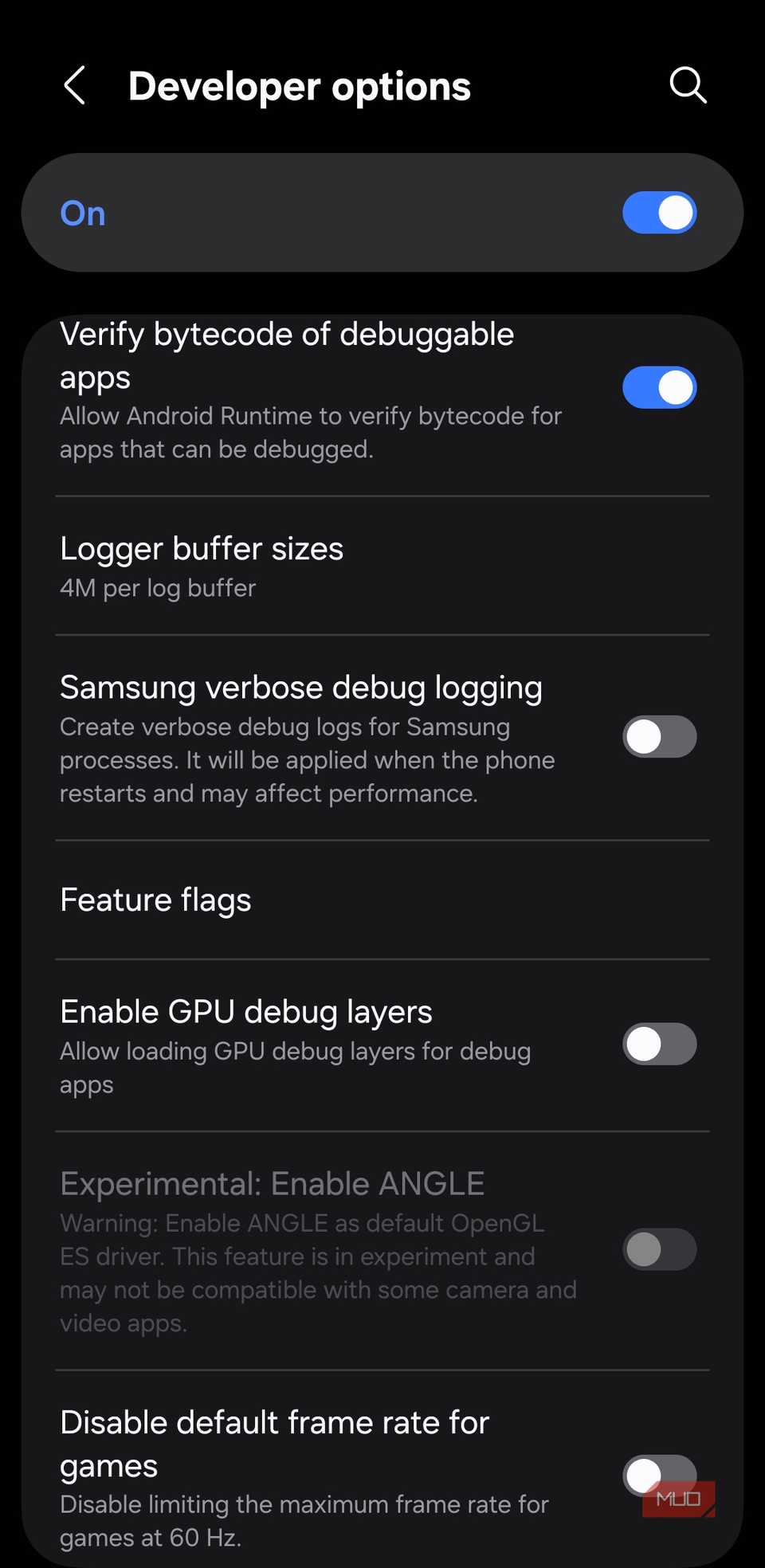The width and height of the screenshot is (765, 1568).
Task: Turn off the Developer options master switch
Action: (659, 213)
